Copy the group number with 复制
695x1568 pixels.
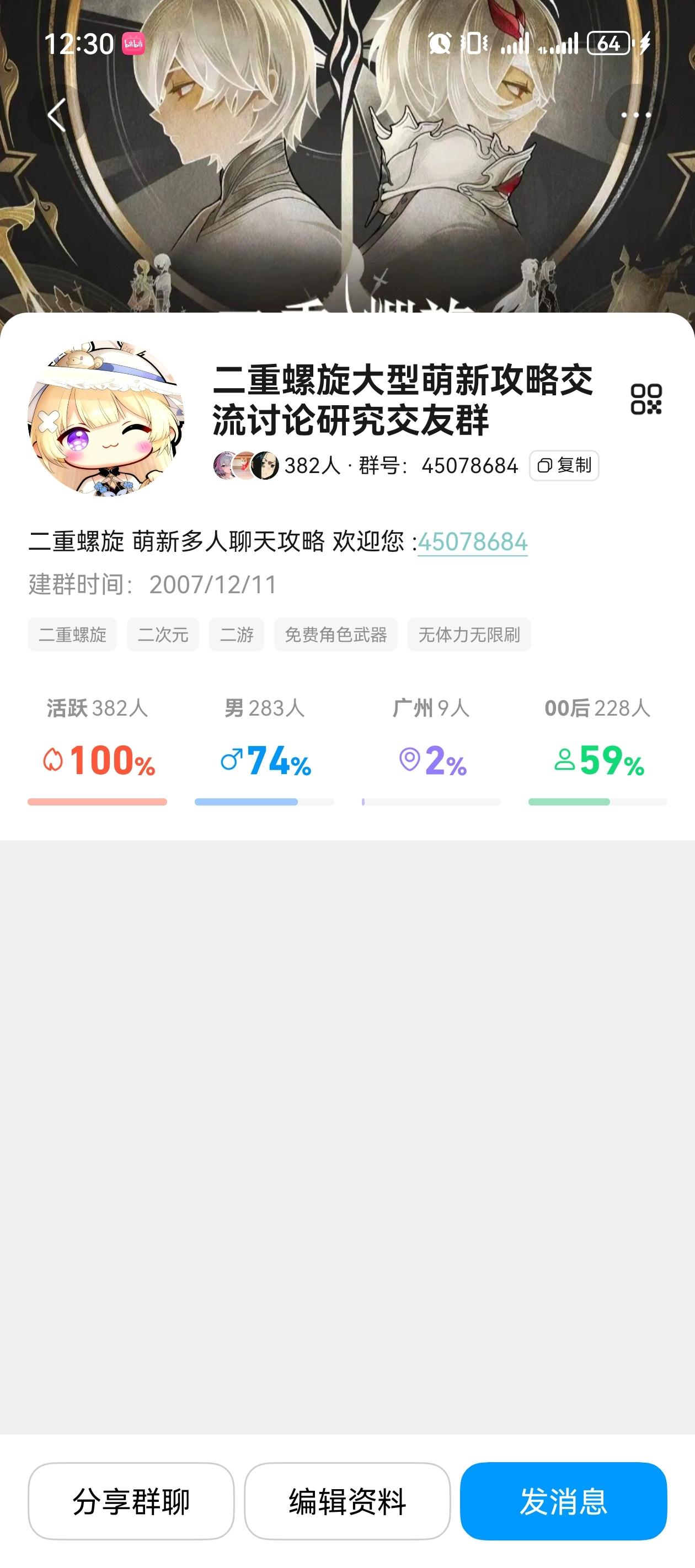pyautogui.click(x=564, y=466)
